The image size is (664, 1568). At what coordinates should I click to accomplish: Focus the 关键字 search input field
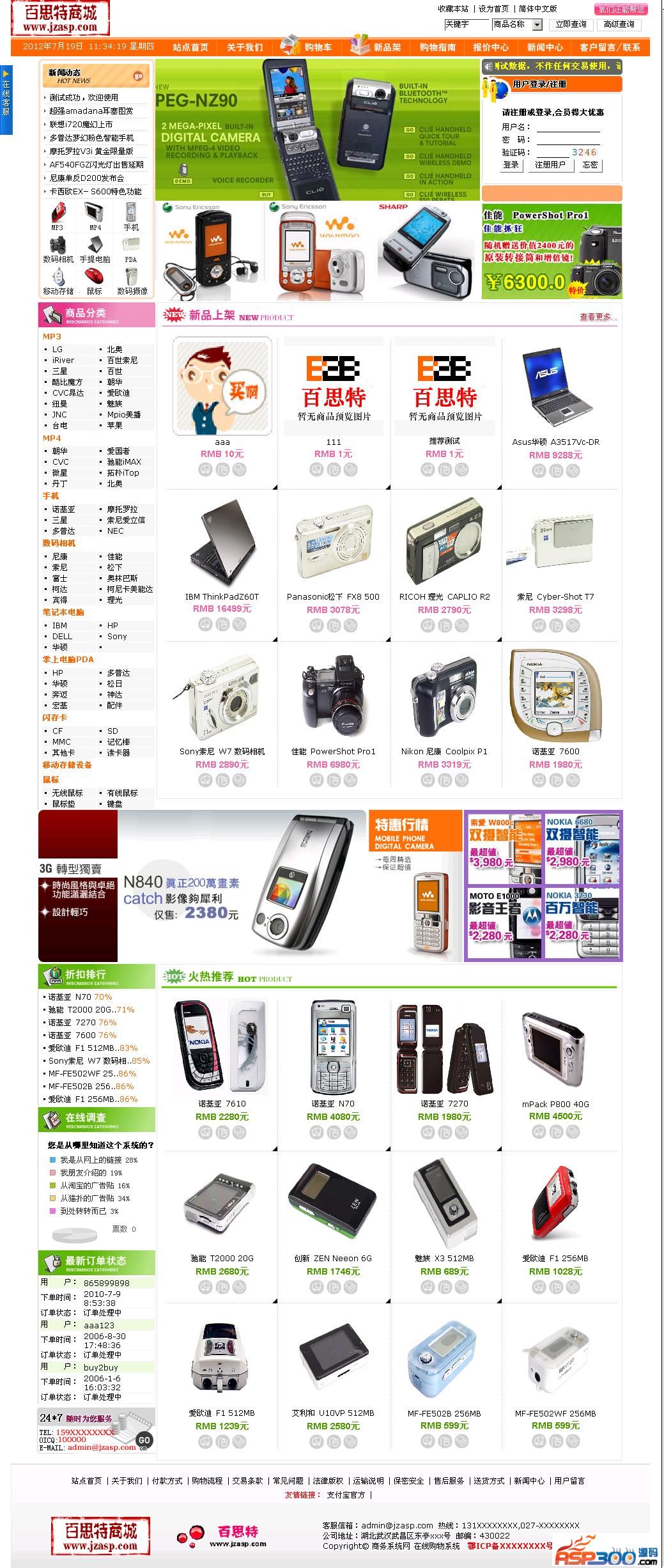(467, 24)
